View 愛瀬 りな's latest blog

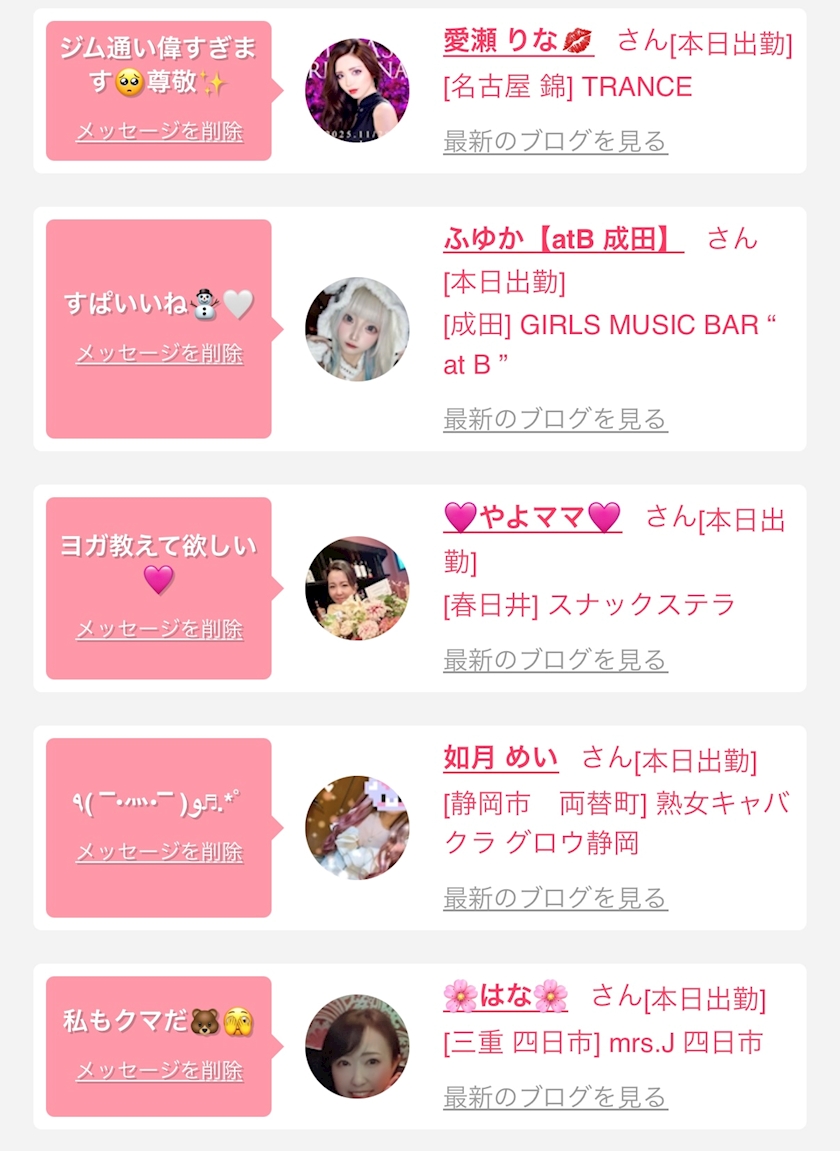[x=555, y=141]
